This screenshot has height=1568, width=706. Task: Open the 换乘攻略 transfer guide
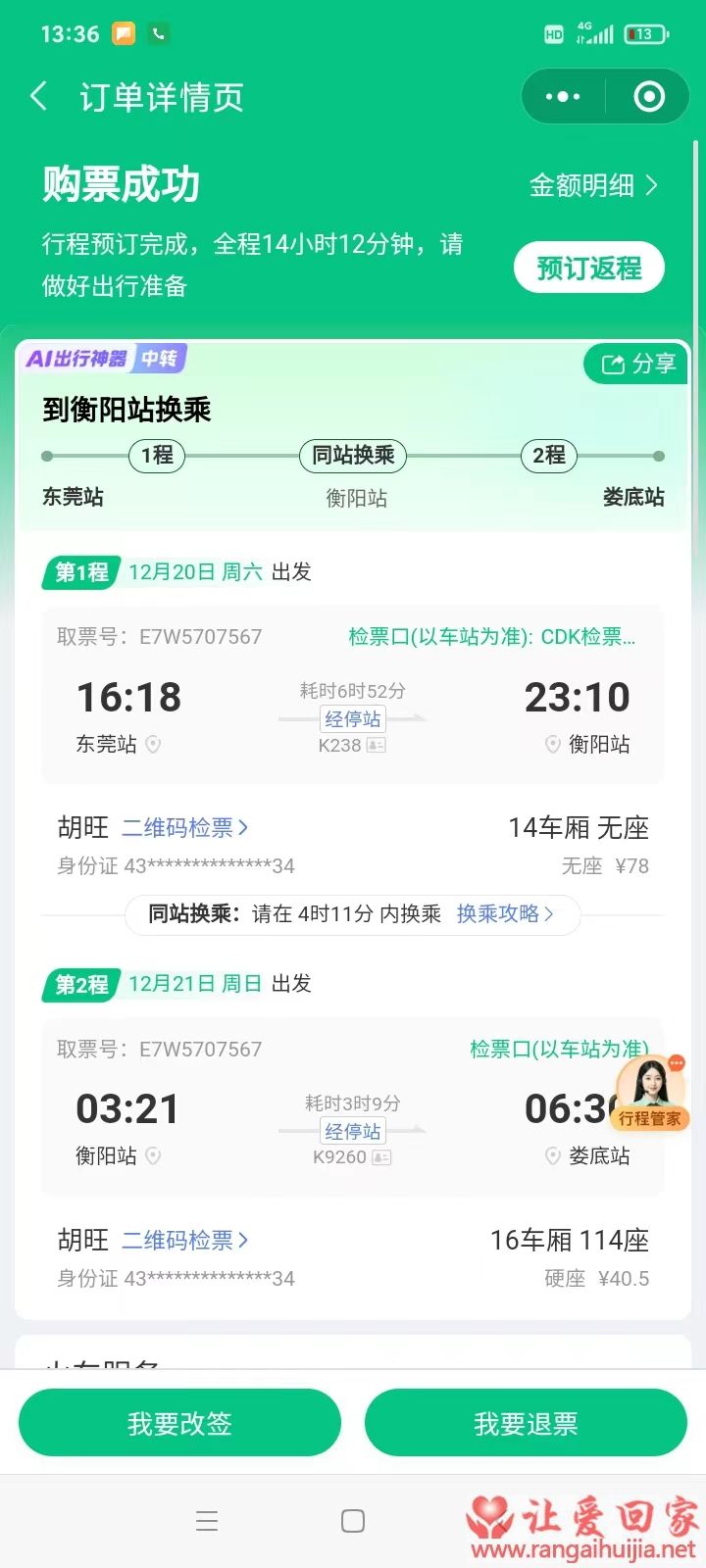point(505,914)
